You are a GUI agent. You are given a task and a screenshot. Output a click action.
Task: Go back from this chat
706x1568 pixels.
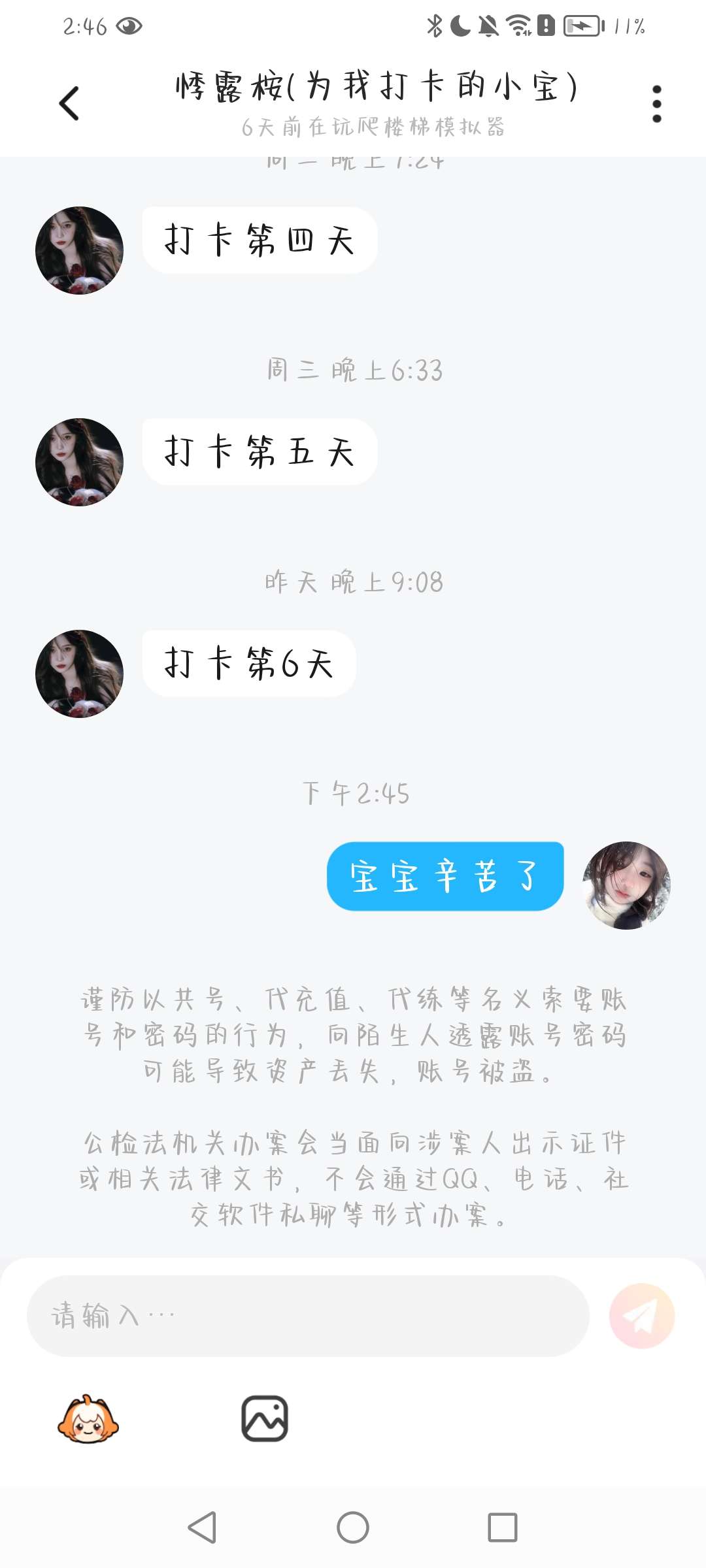click(x=69, y=104)
